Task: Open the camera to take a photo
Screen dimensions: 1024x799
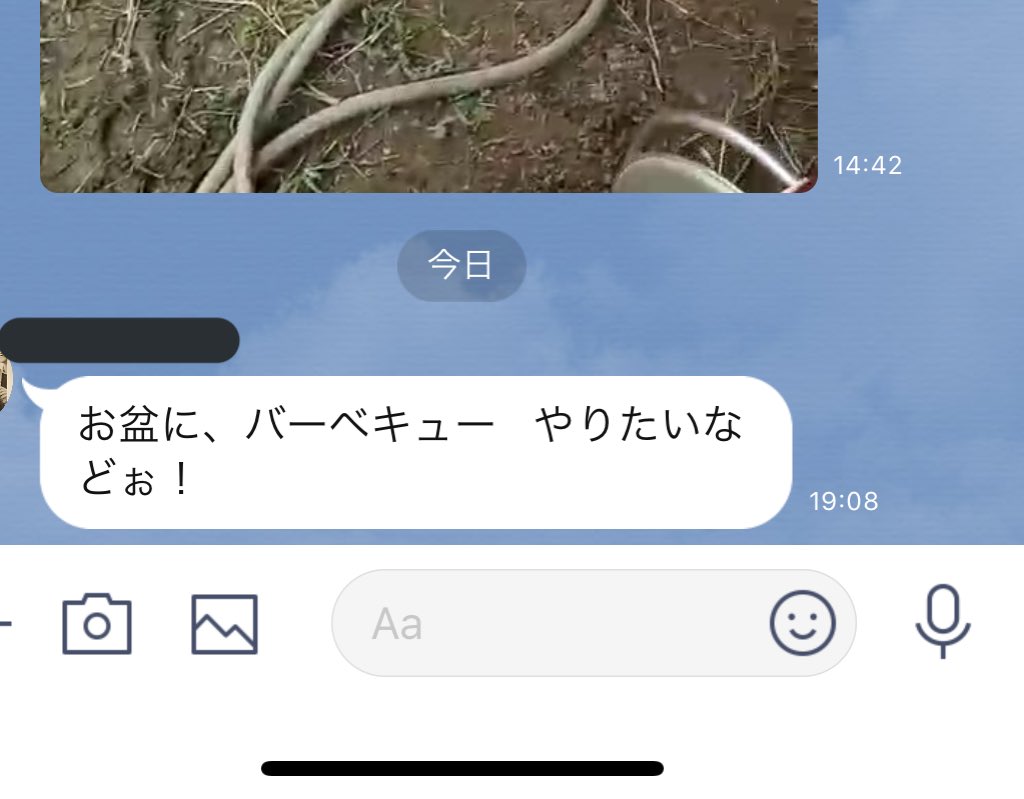Action: [97, 624]
